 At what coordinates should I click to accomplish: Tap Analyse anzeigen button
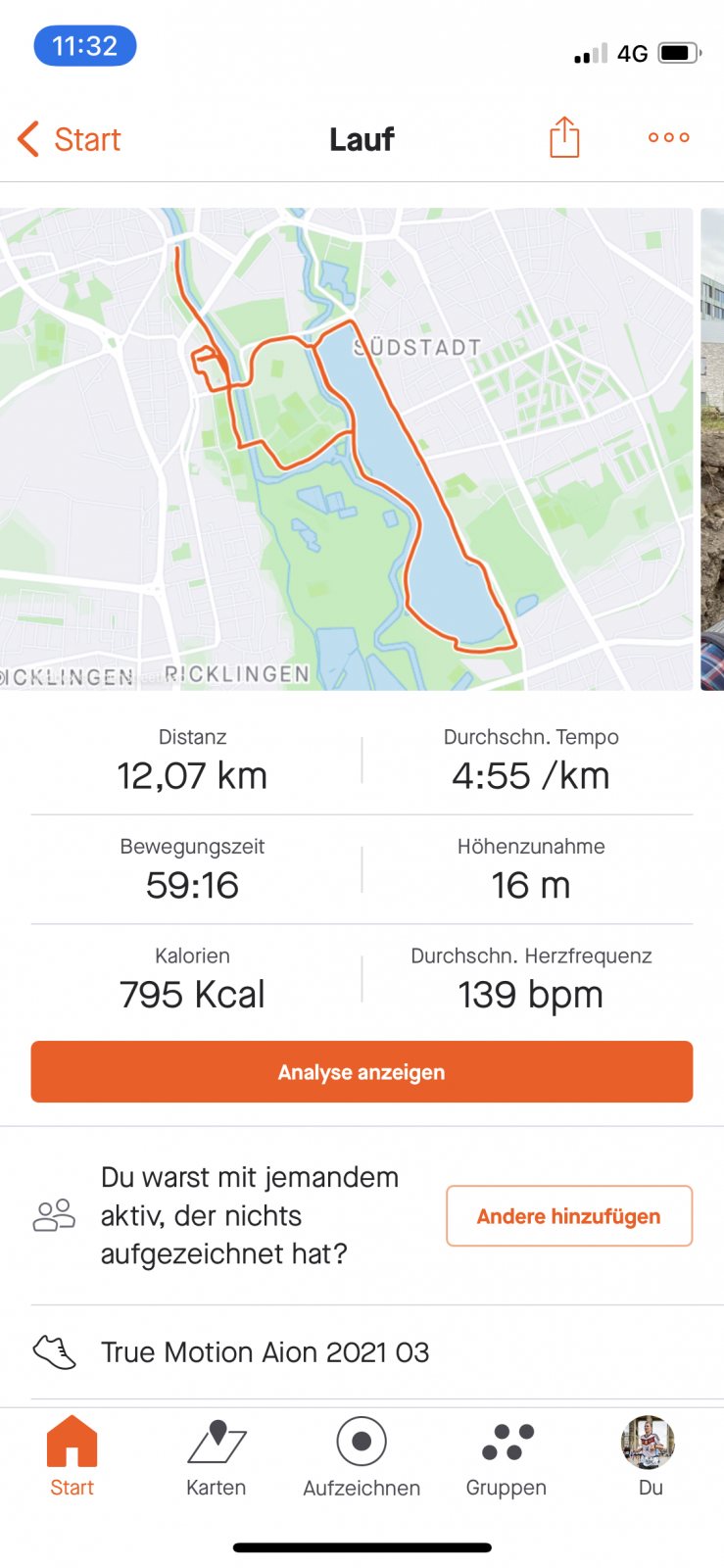click(362, 1071)
